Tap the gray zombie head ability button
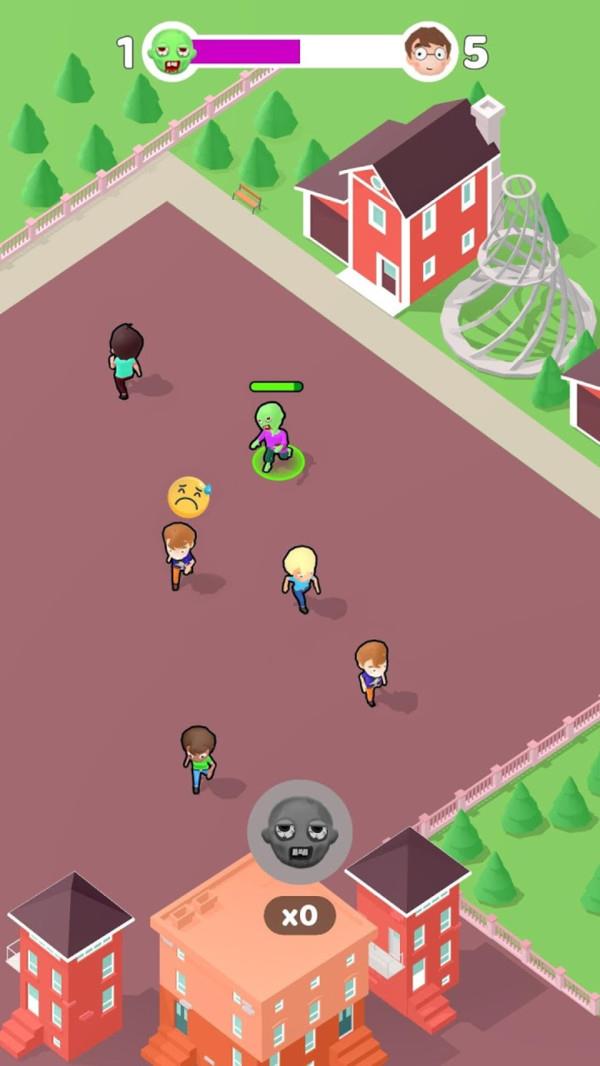 (299, 831)
